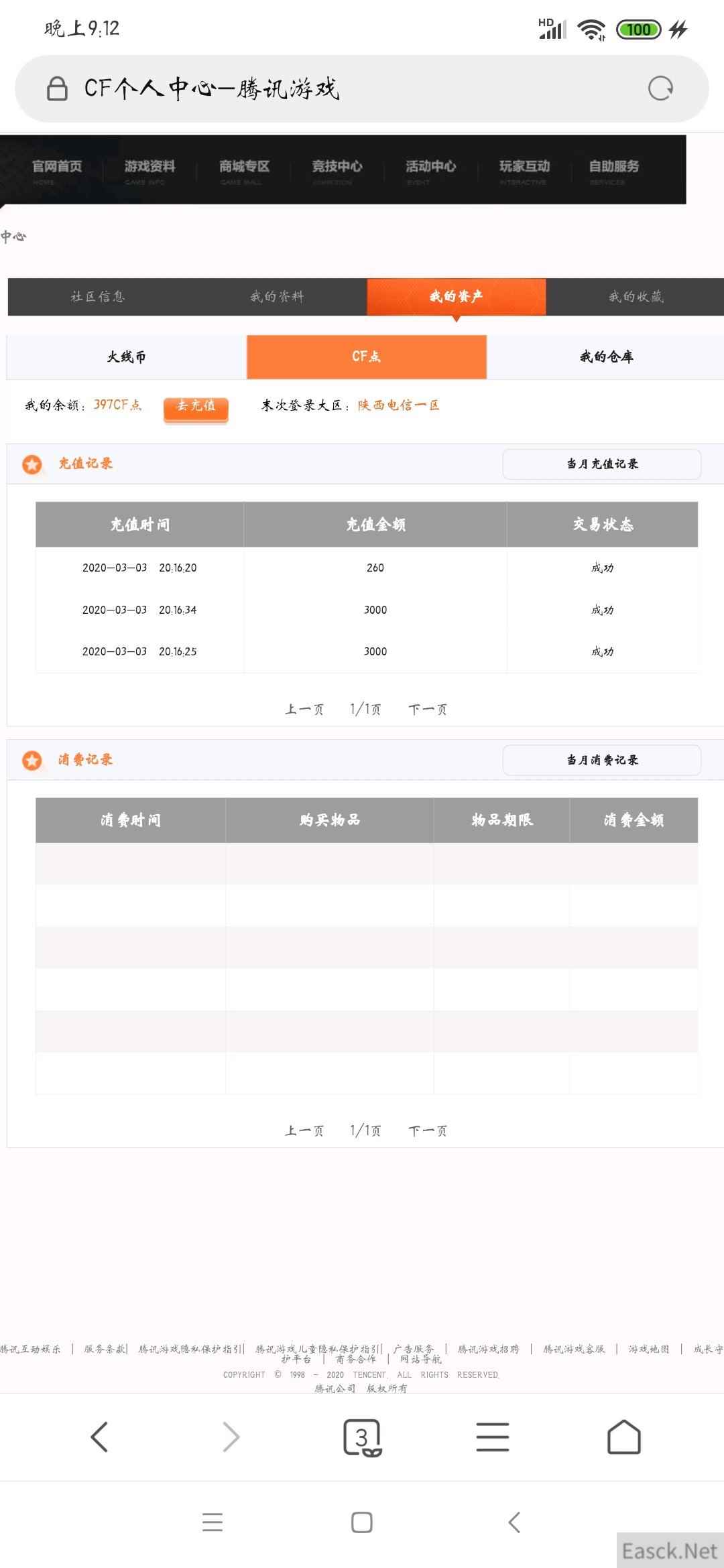This screenshot has width=724, height=1568.
Task: Go to 上一页 of consumption records
Action: tap(304, 1130)
